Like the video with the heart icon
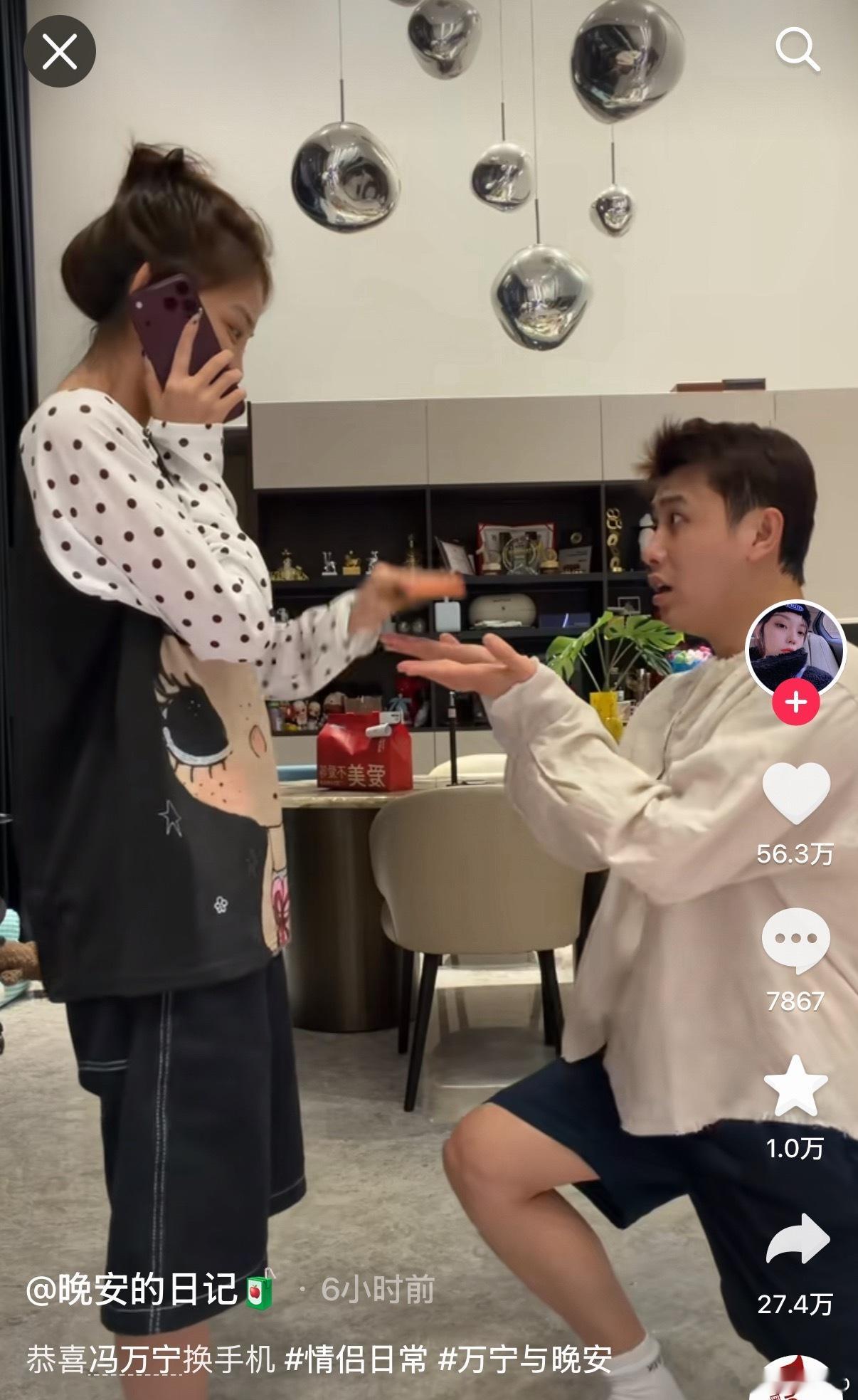 (x=796, y=792)
